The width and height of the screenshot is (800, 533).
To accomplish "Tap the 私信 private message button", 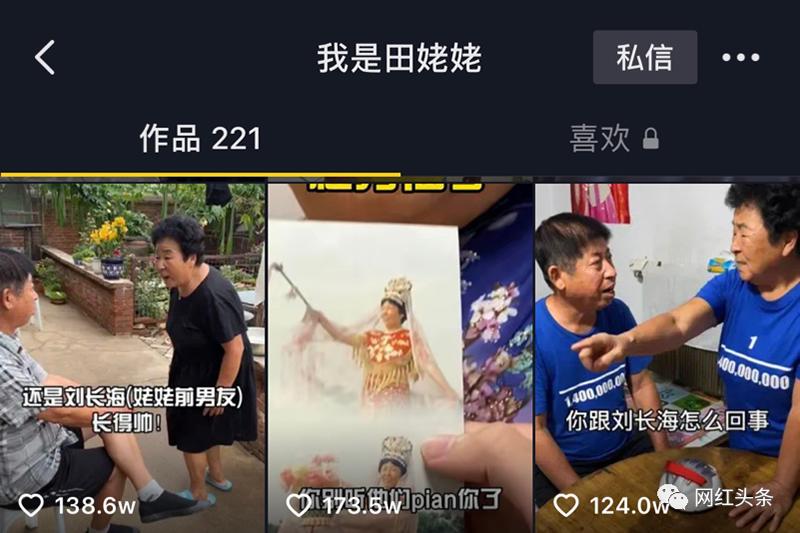I will tap(644, 58).
